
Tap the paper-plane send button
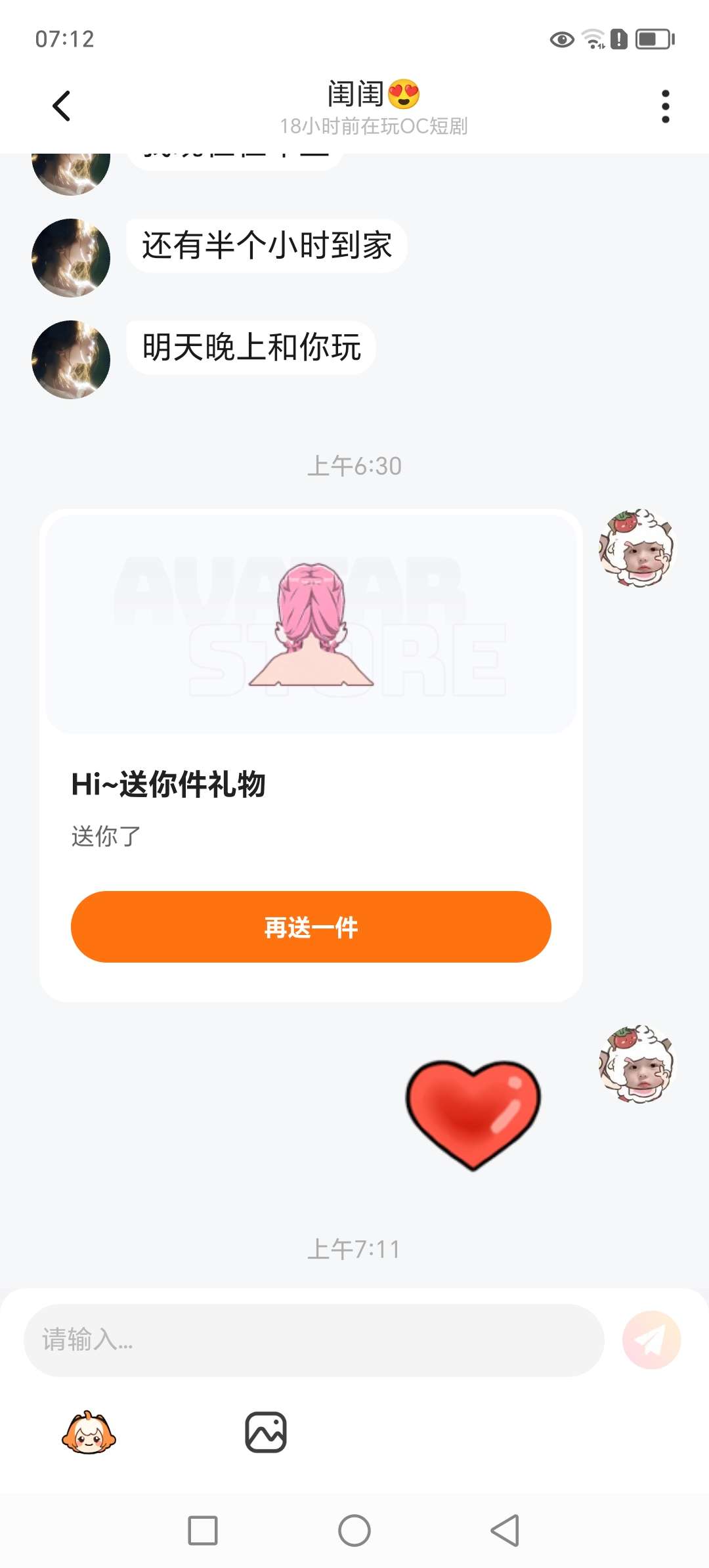pos(652,1340)
